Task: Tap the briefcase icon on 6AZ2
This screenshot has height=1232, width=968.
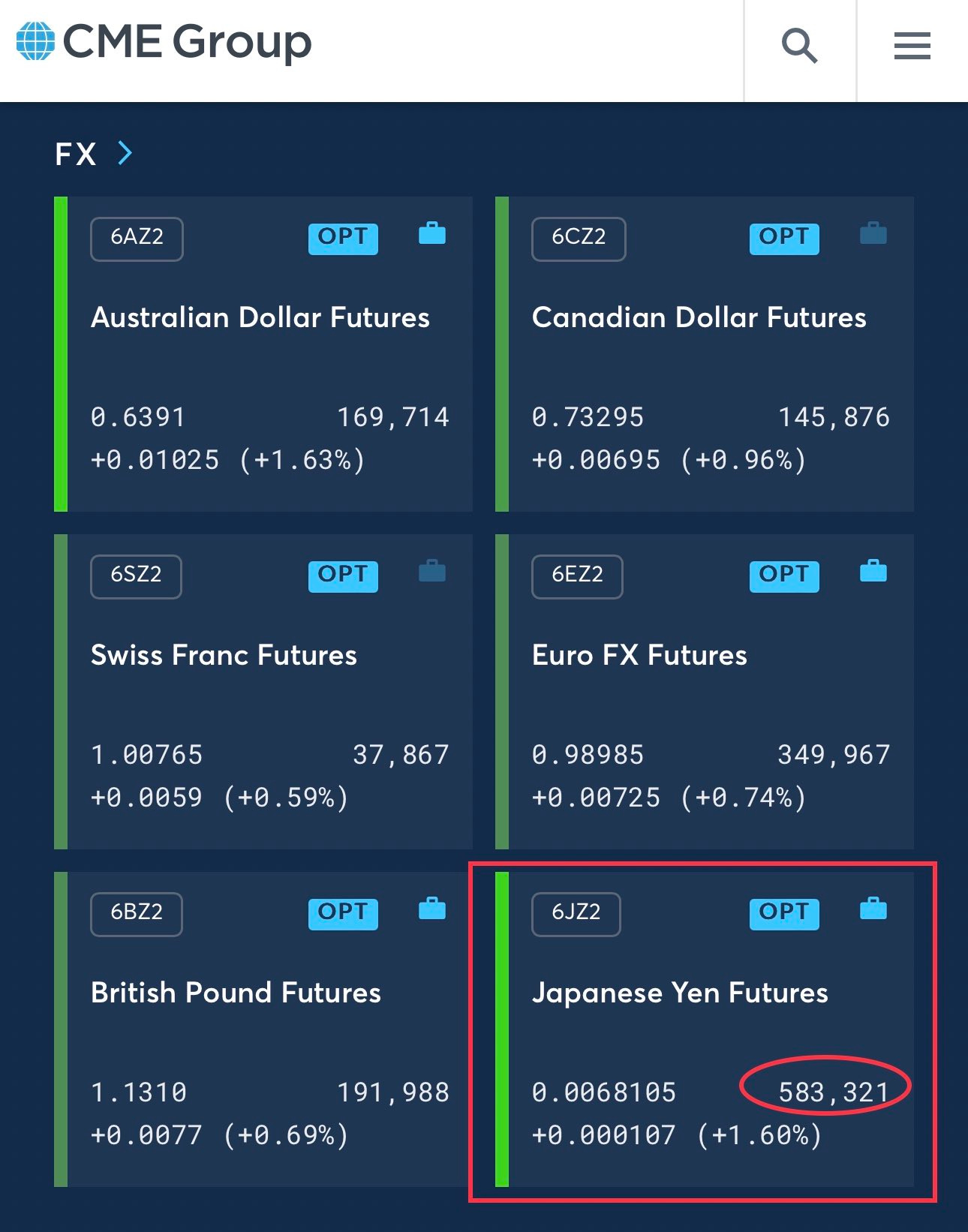Action: [x=432, y=233]
